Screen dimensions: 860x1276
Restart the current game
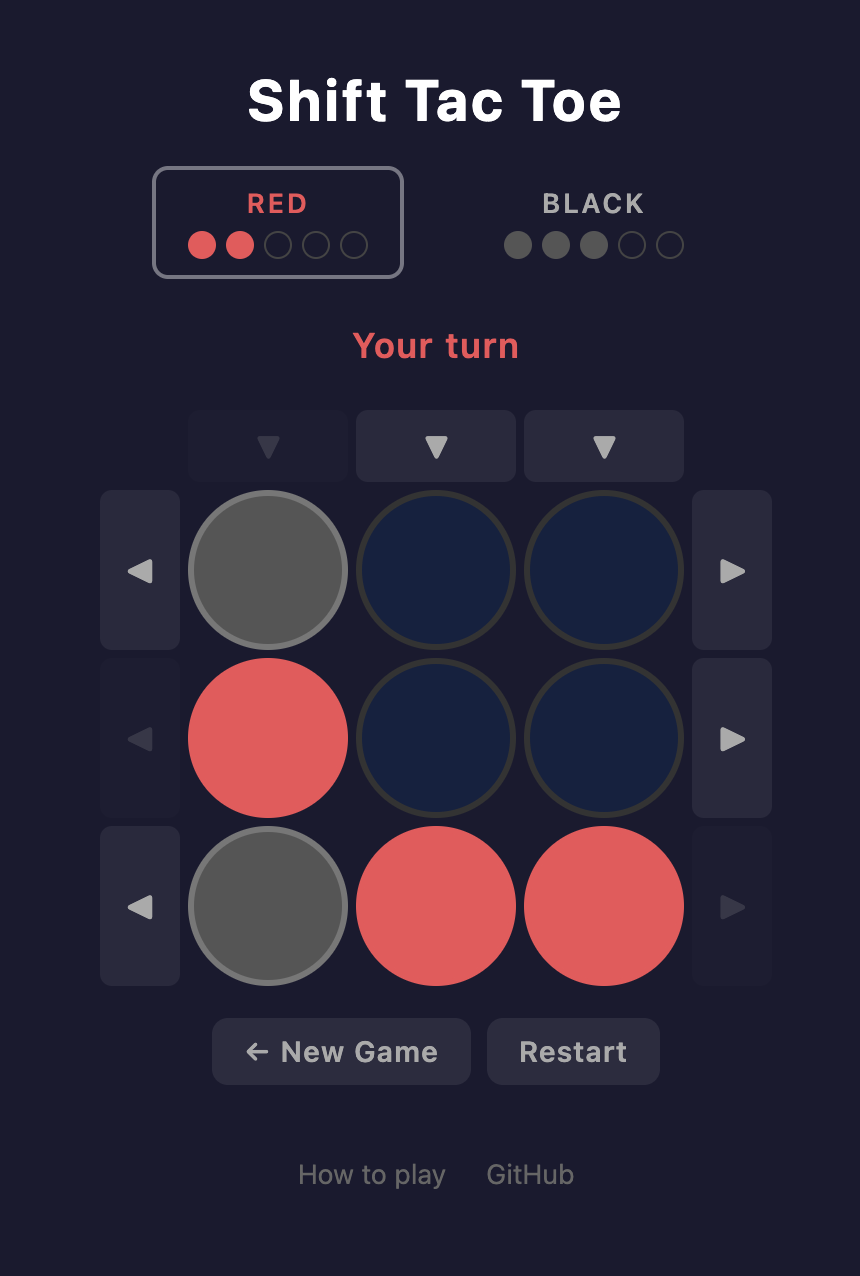pyautogui.click(x=573, y=1051)
